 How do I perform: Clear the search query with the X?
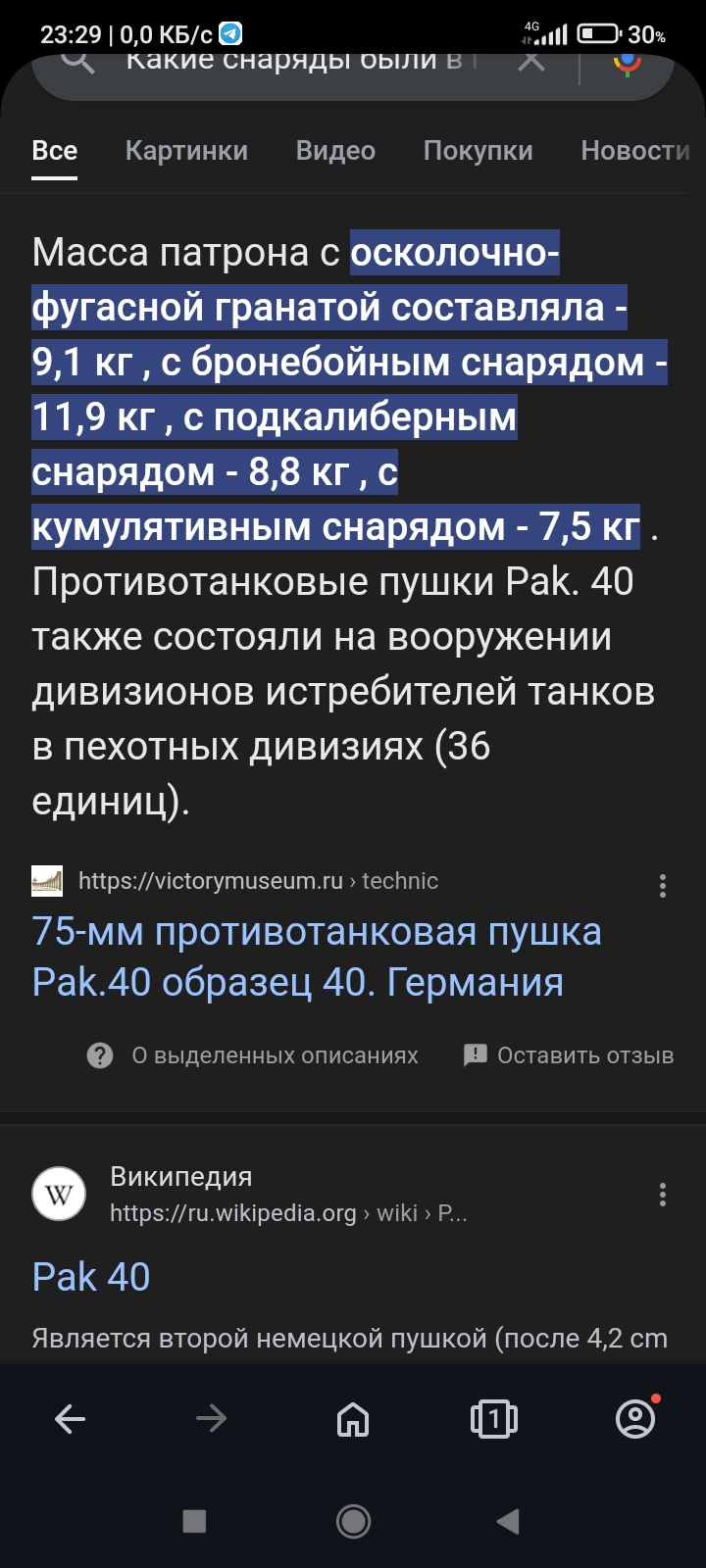pyautogui.click(x=530, y=61)
